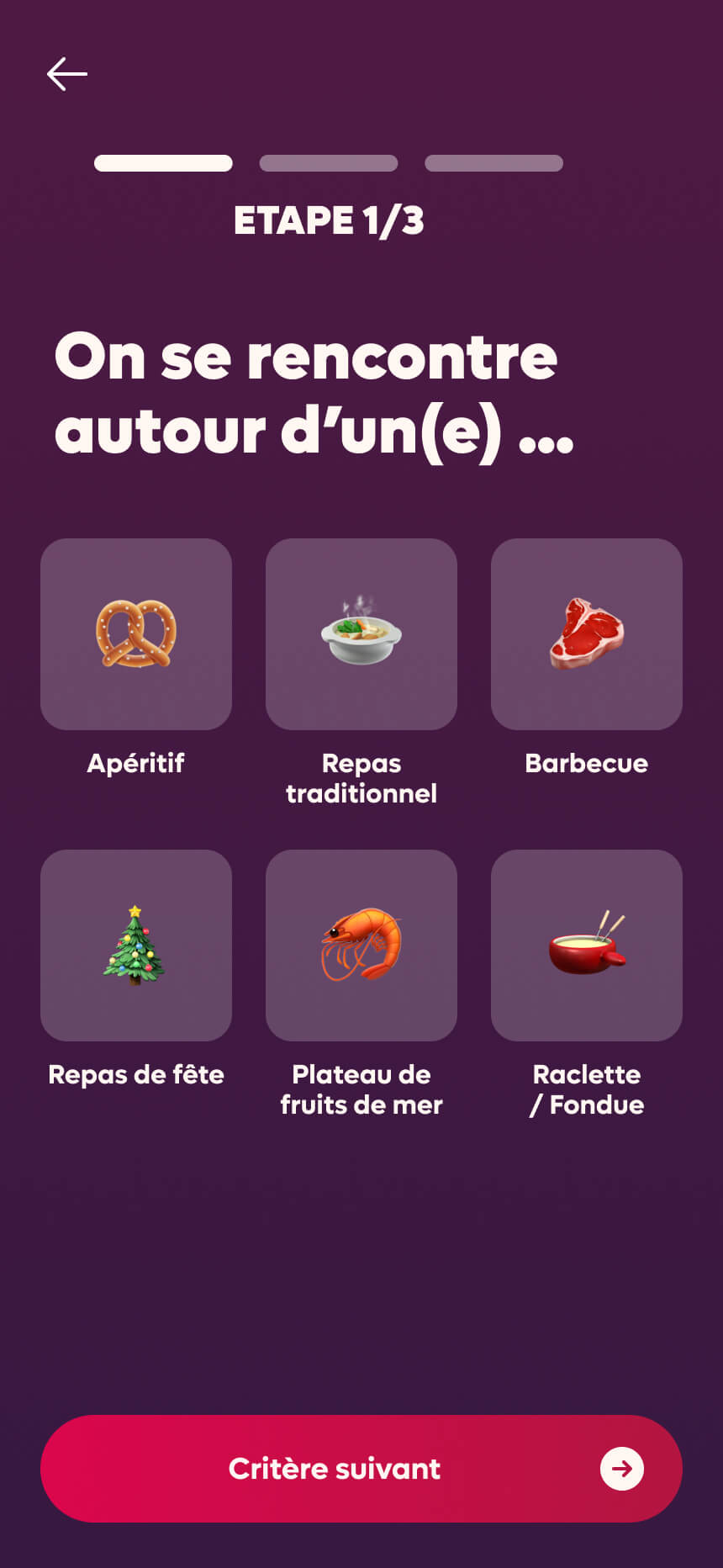Viewport: 723px width, 1568px height.
Task: Tap the Repas de fête label text
Action: coord(136,1074)
